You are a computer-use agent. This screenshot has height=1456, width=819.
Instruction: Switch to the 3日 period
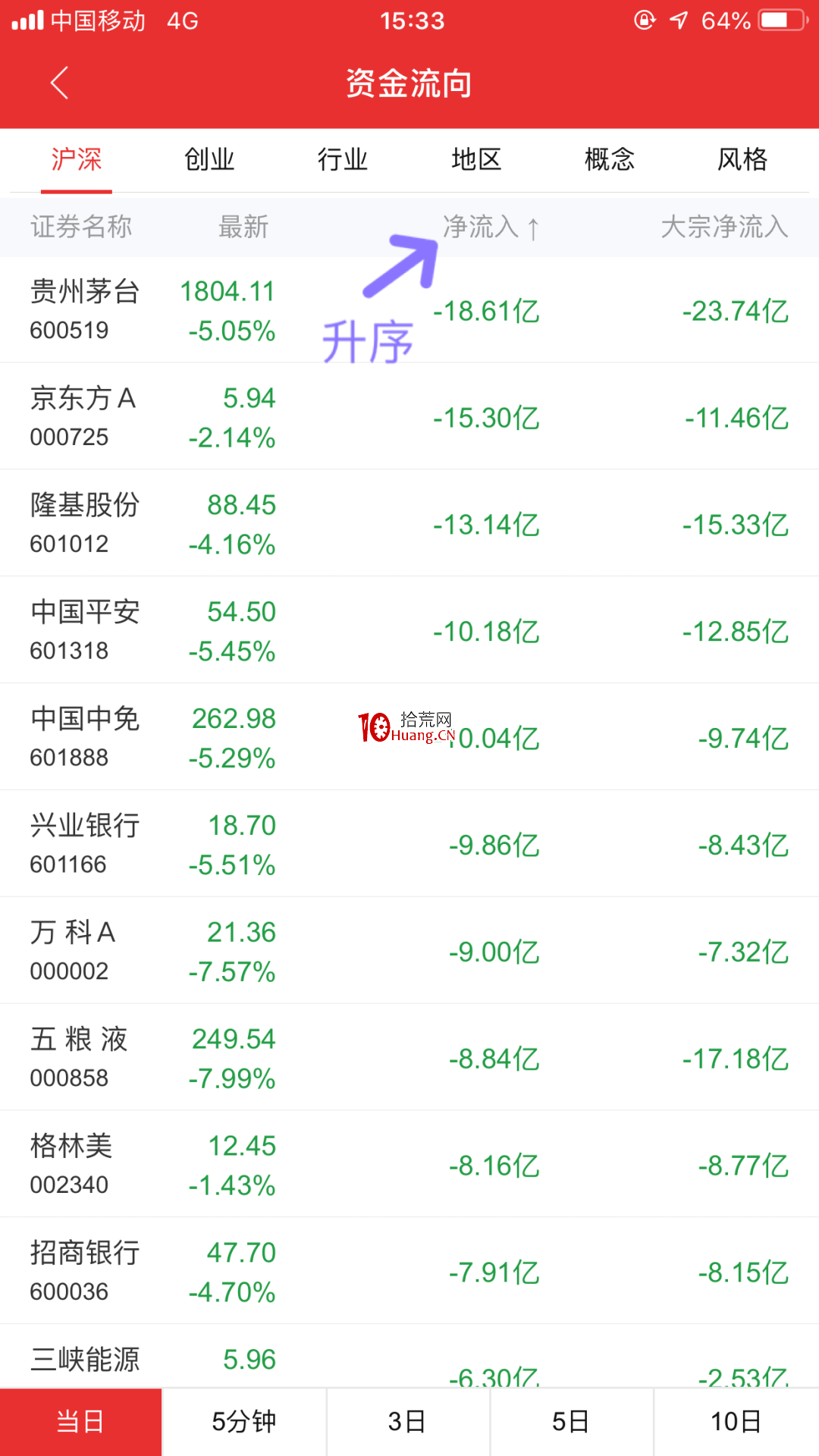click(x=408, y=1422)
